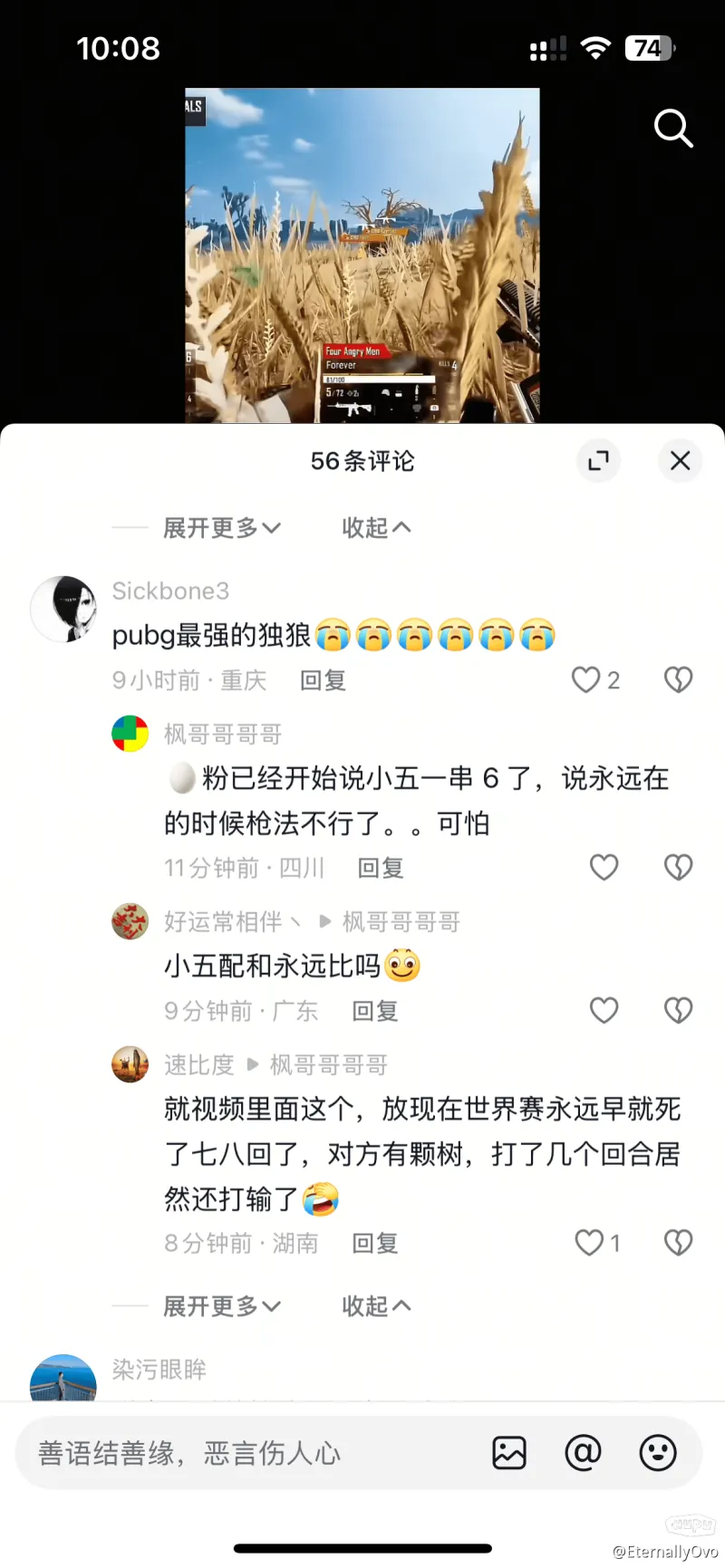This screenshot has width=725, height=1568.
Task: Like 速比度's reply
Action: [590, 1242]
